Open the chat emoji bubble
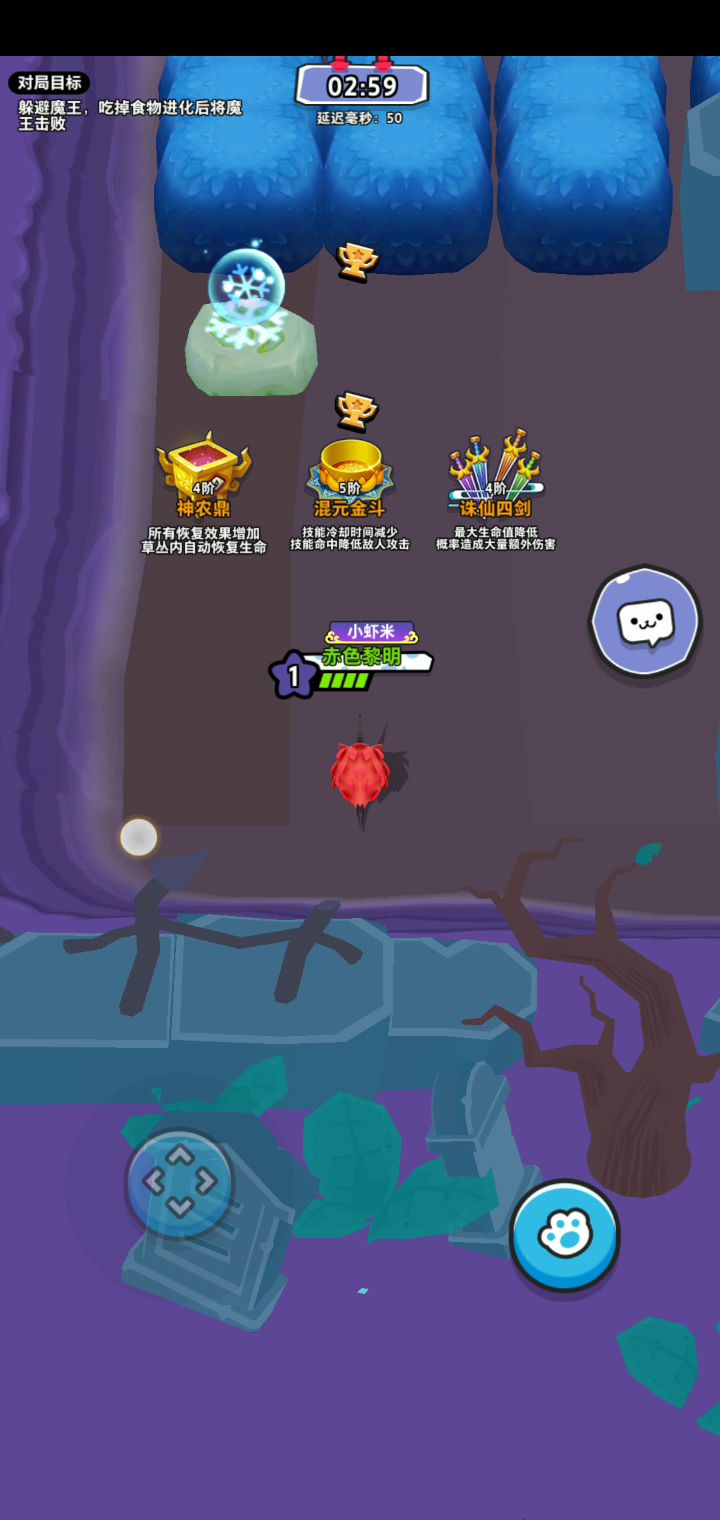 point(645,621)
